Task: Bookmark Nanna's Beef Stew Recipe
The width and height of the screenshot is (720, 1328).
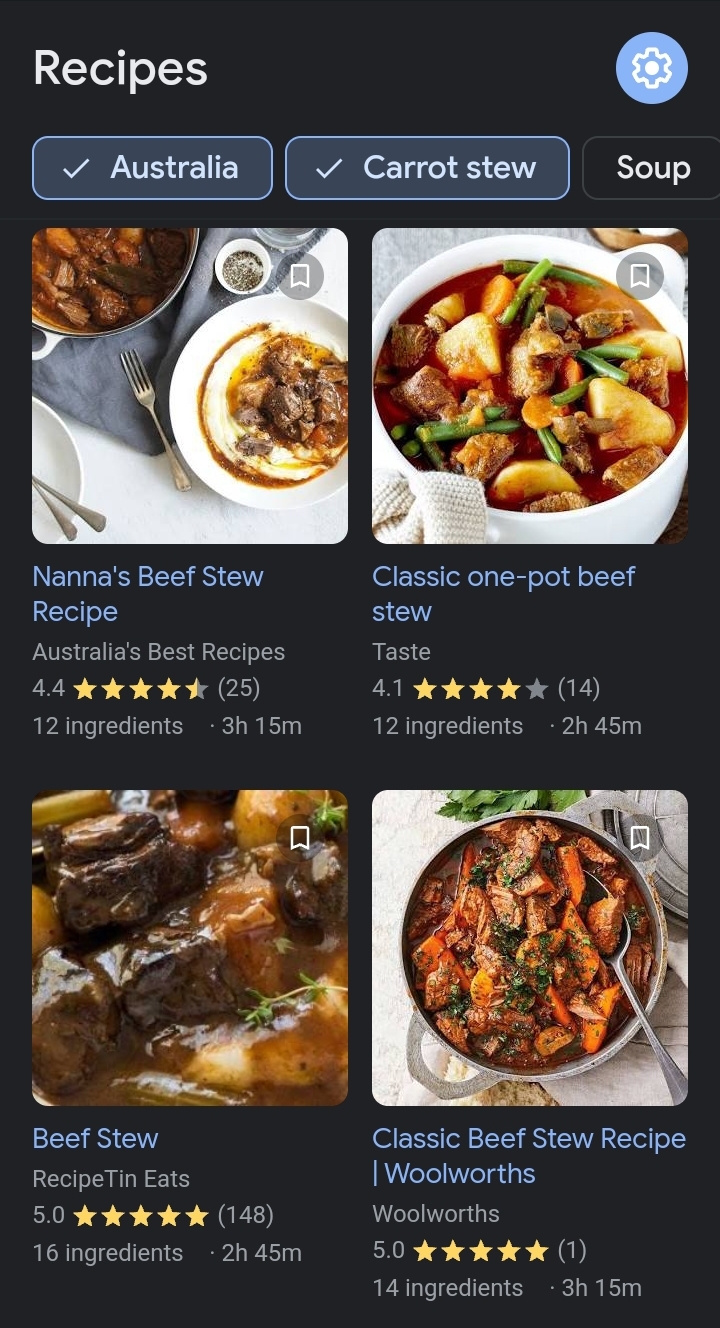Action: pos(300,275)
